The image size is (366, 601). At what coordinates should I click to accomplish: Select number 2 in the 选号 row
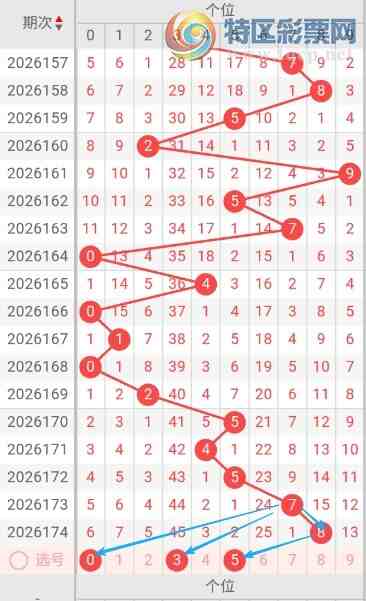(x=148, y=560)
